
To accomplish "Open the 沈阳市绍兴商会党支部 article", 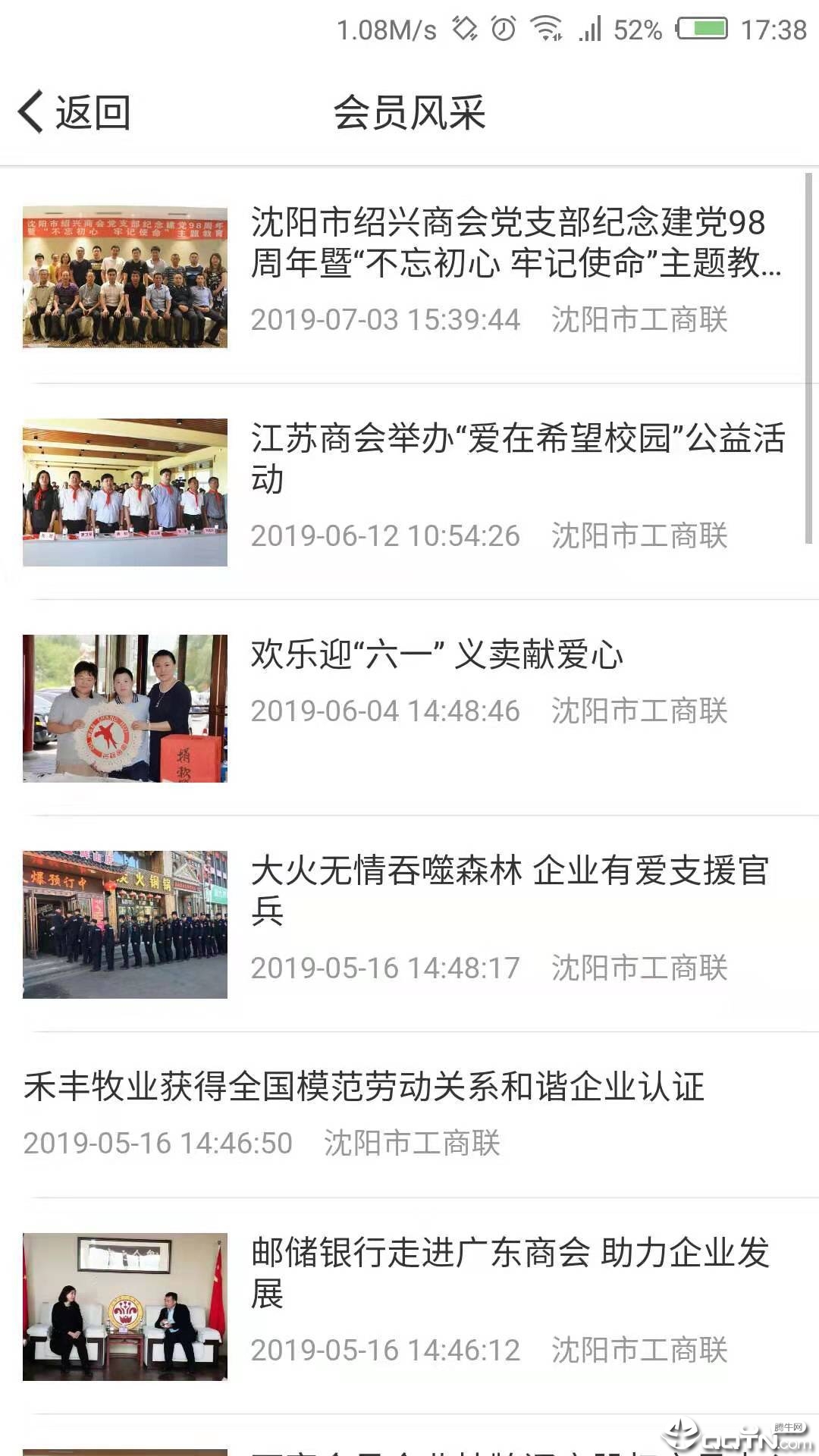I will (x=516, y=243).
